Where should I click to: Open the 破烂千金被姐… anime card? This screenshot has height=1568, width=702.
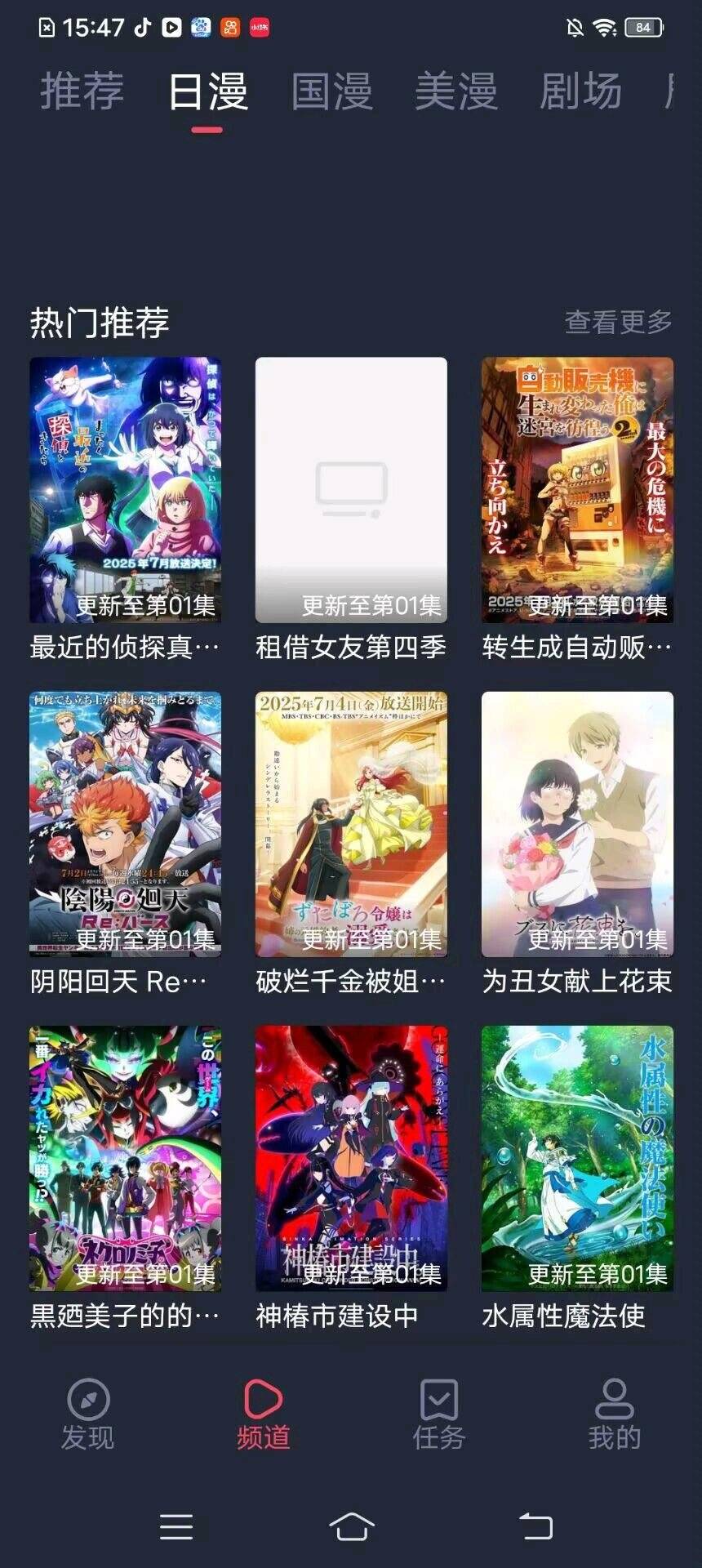[351, 824]
